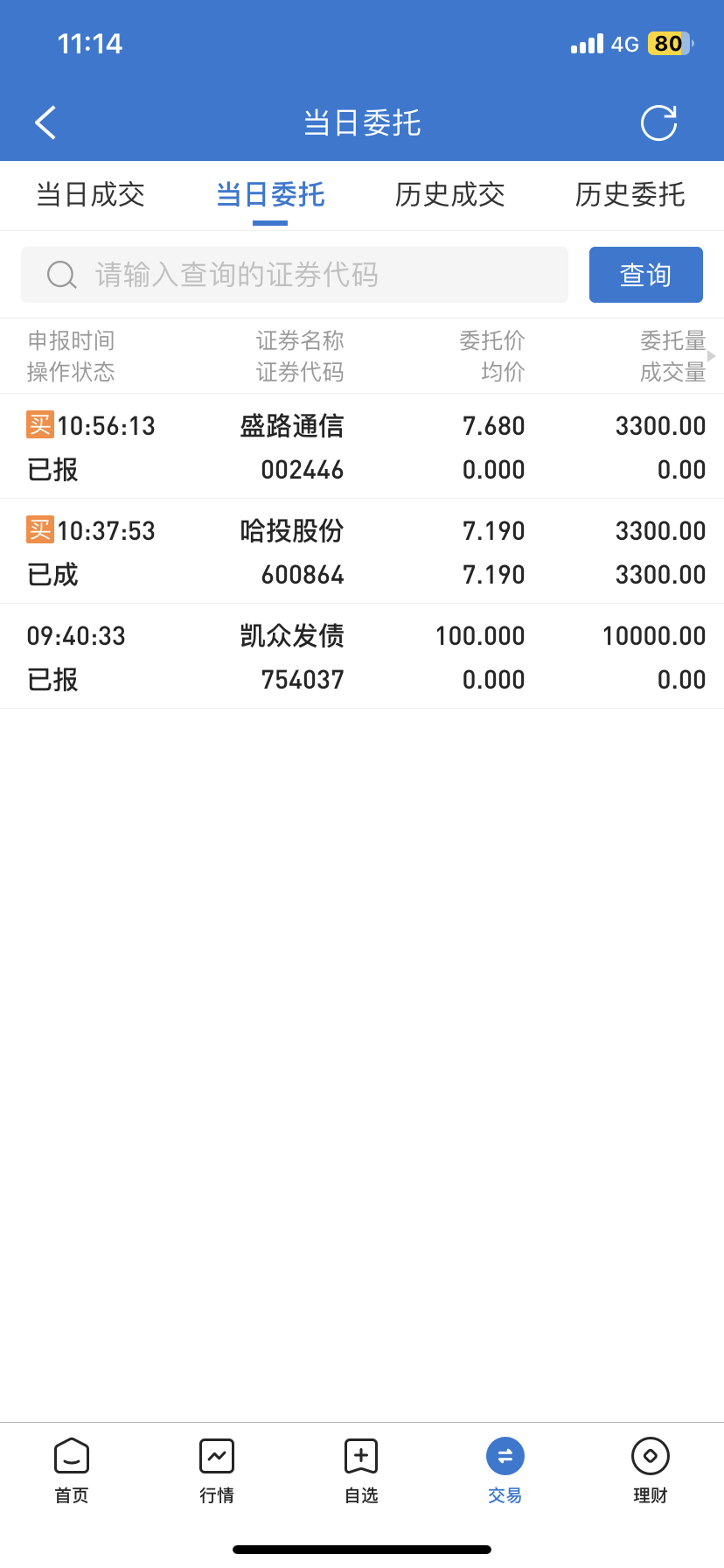Switch to the 当日成交 tab
The width and height of the screenshot is (724, 1568).
point(91,194)
